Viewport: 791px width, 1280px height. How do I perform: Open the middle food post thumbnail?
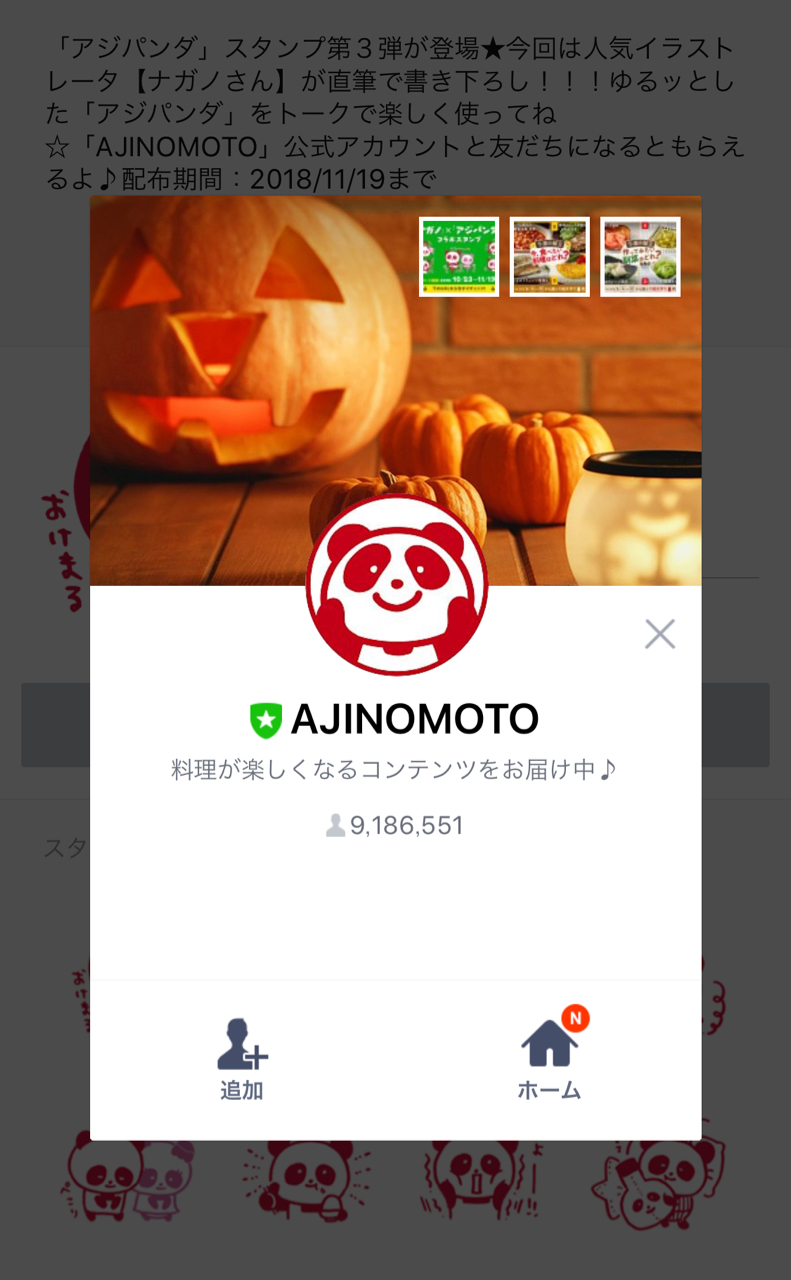pyautogui.click(x=550, y=257)
